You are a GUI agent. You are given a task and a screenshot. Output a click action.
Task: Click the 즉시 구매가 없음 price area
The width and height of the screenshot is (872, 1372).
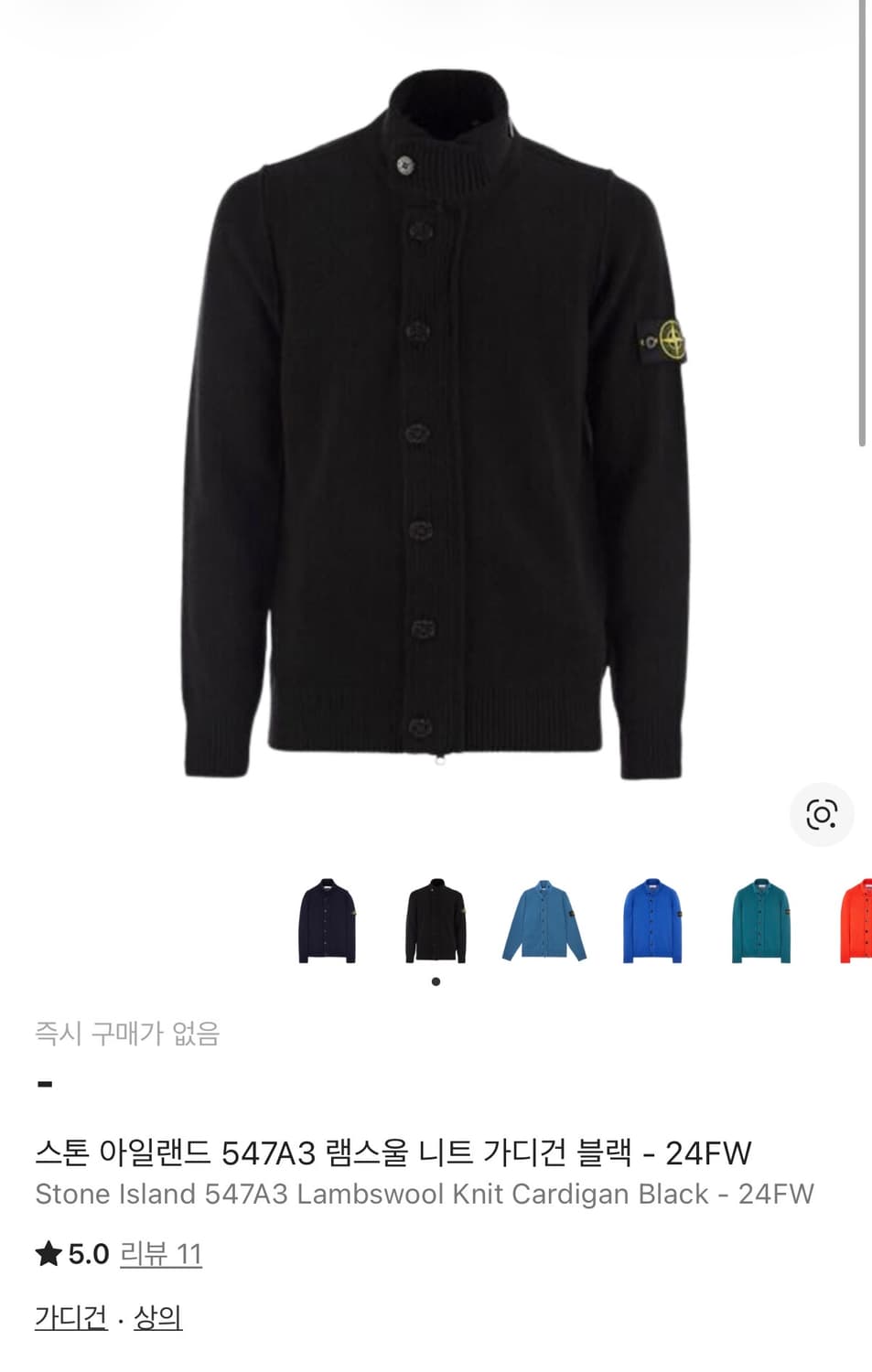(x=132, y=1034)
